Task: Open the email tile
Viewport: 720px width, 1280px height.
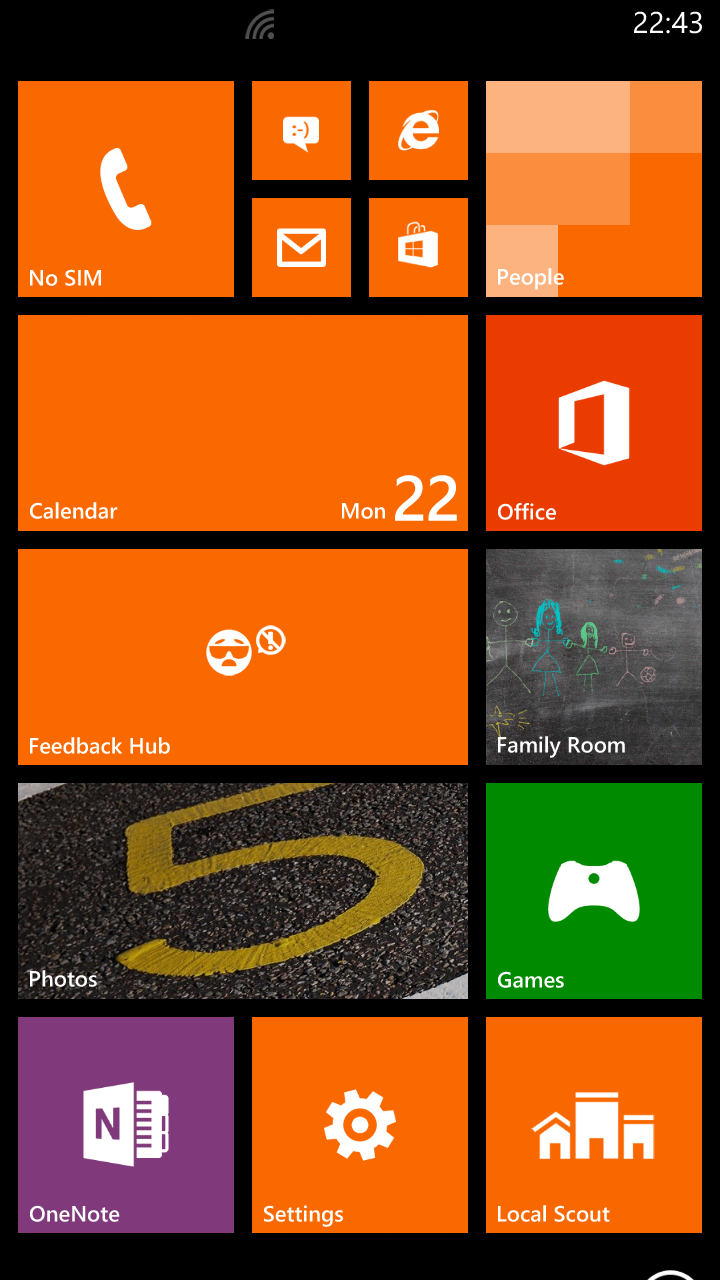Action: pyautogui.click(x=301, y=248)
